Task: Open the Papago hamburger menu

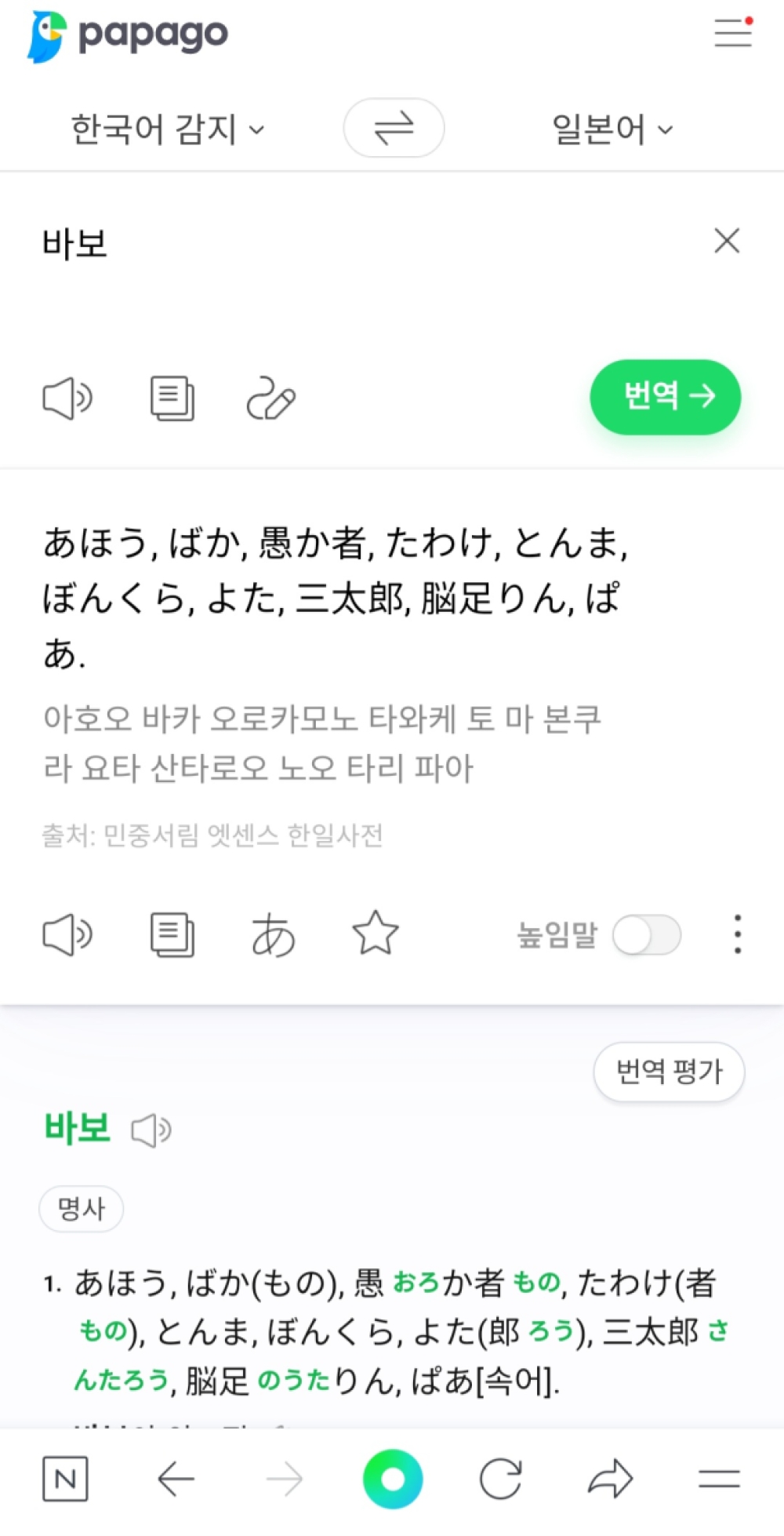Action: pos(733,33)
